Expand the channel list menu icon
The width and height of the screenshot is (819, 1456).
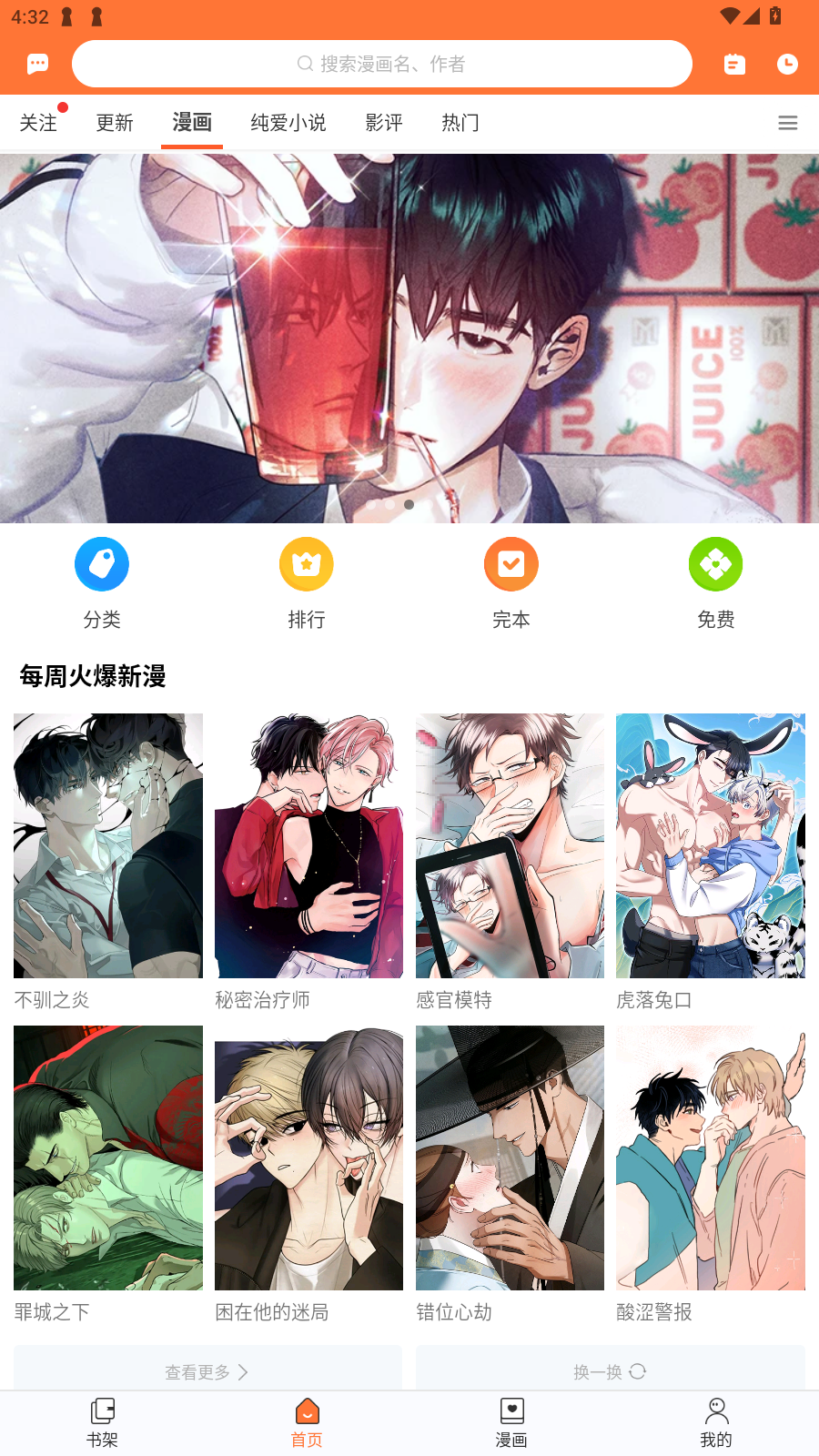click(x=788, y=123)
